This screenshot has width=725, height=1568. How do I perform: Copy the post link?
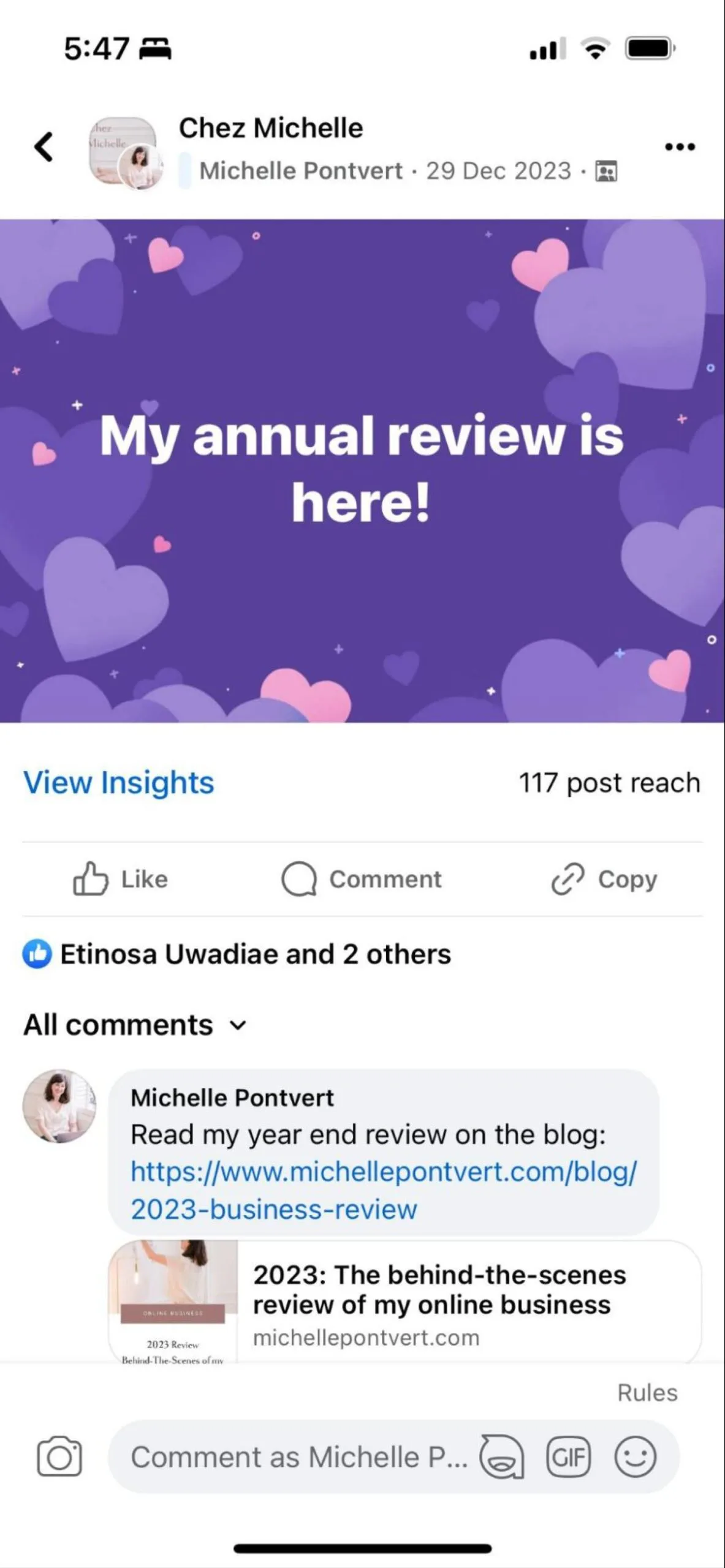[604, 880]
